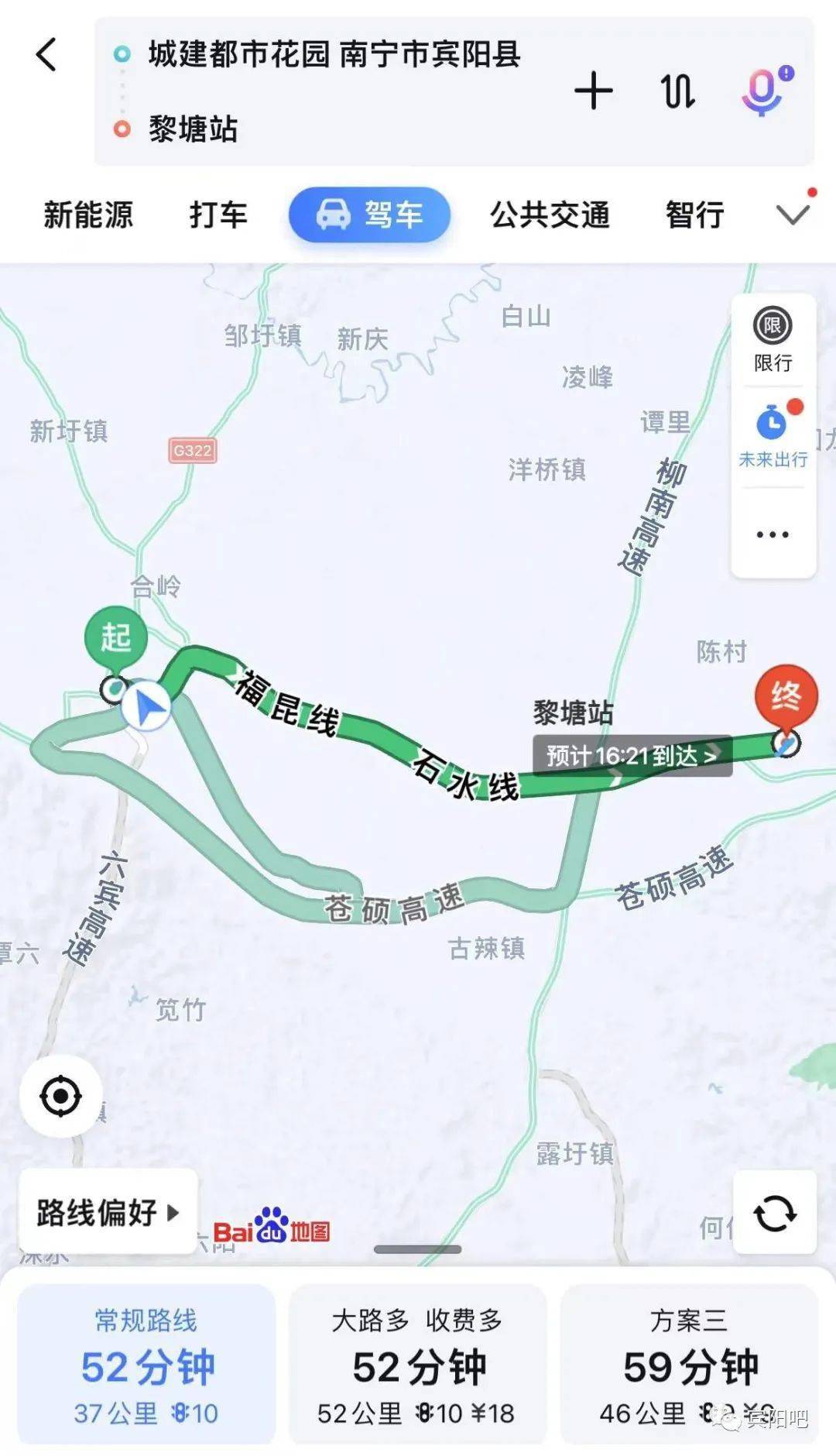This screenshot has width=836, height=1456.
Task: Tap the locate-me crosshair icon
Action: (x=62, y=1096)
